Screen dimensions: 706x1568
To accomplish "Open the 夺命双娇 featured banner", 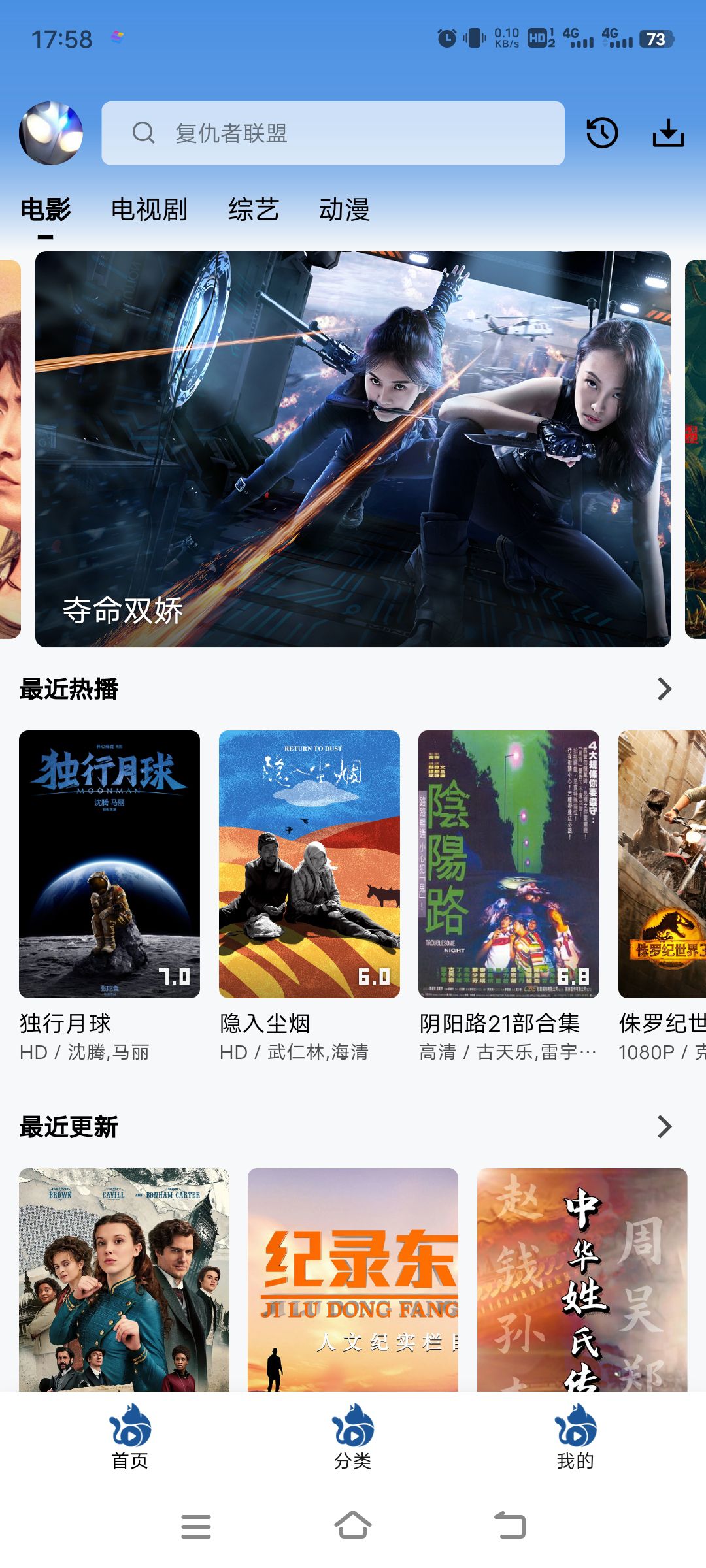I will [353, 449].
